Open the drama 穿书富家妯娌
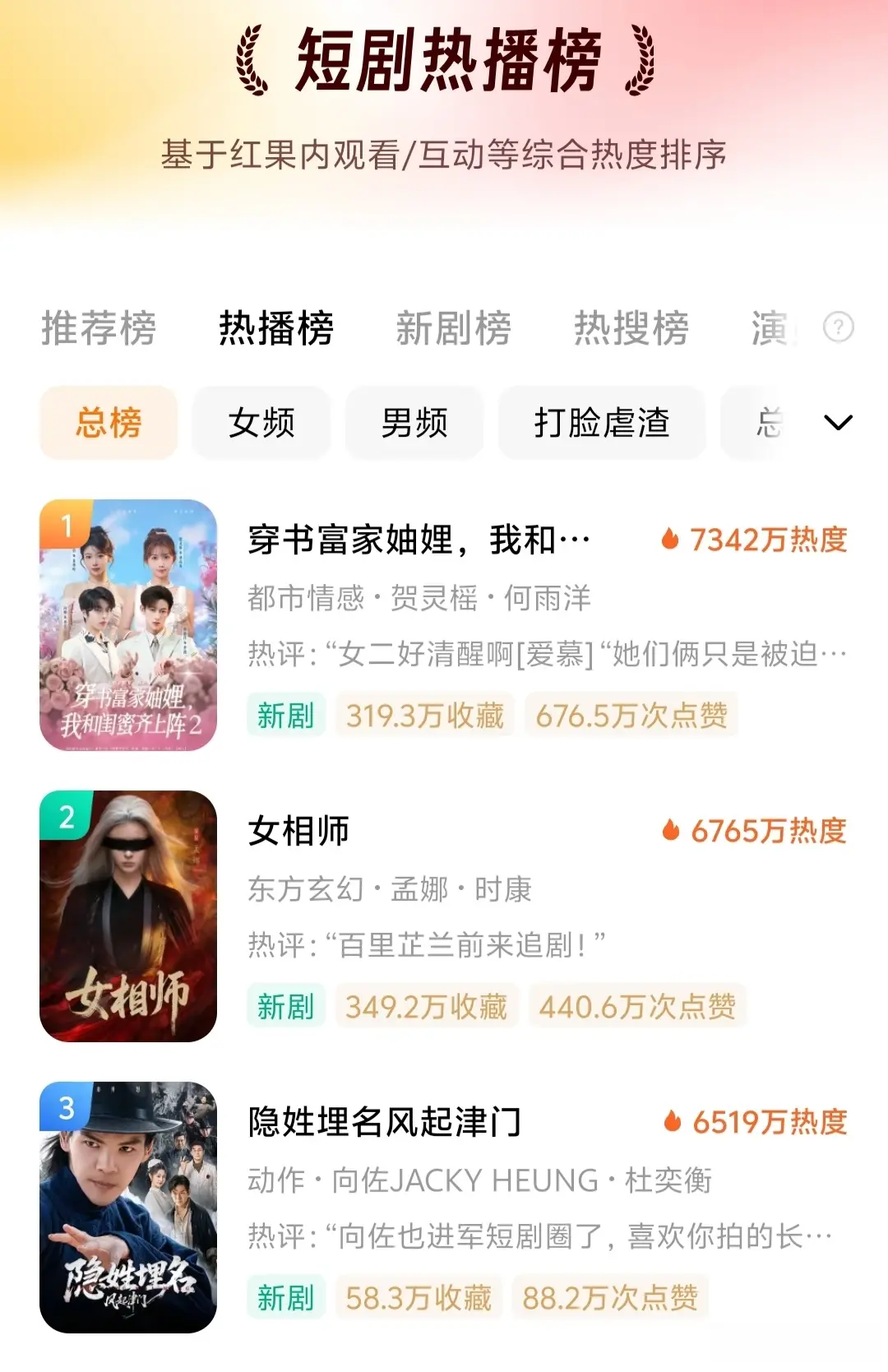 419,540
